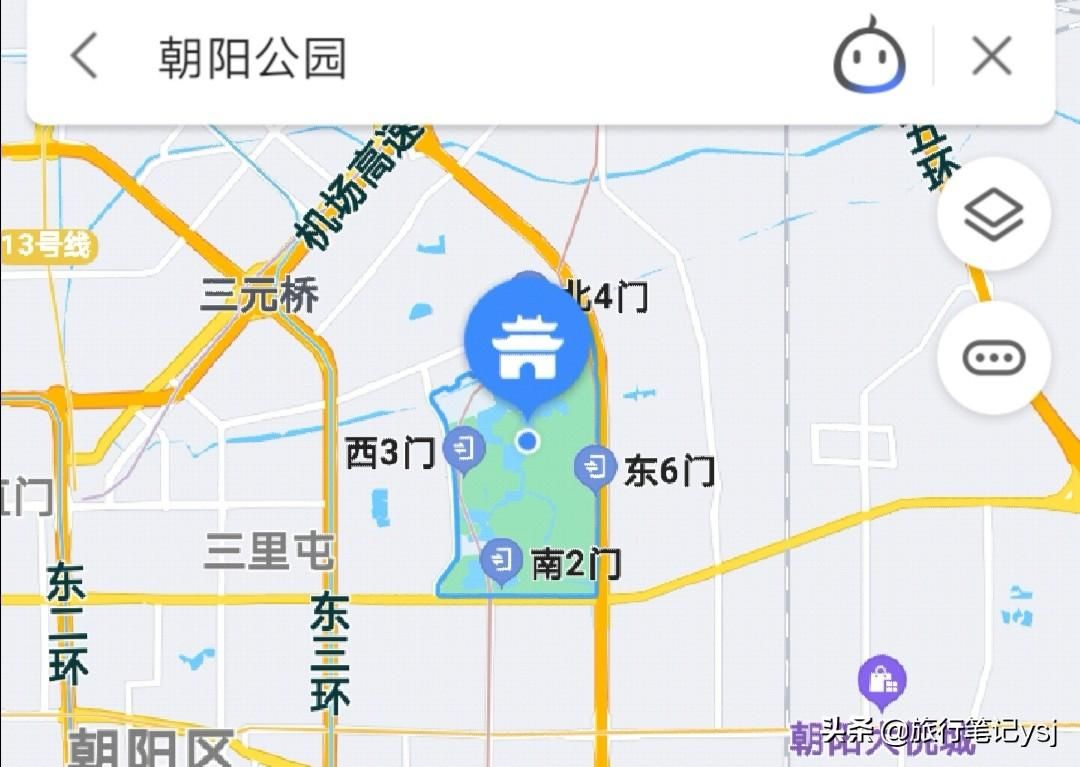The height and width of the screenshot is (767, 1080).
Task: Select the 东6门 entrance marker
Action: pos(596,466)
